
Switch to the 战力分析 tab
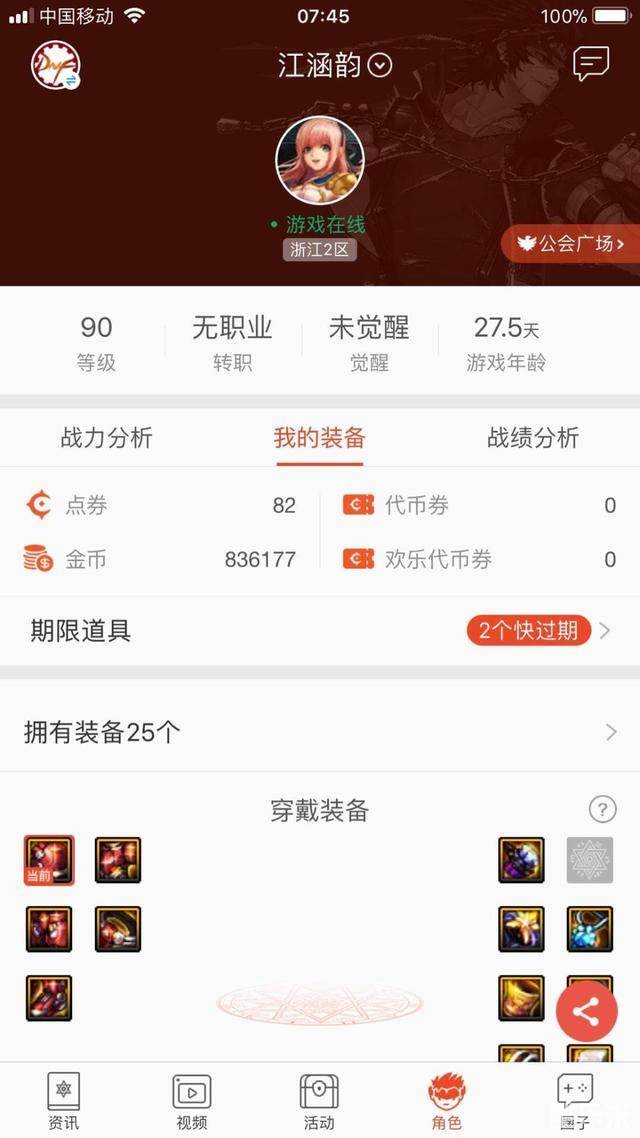click(107, 437)
